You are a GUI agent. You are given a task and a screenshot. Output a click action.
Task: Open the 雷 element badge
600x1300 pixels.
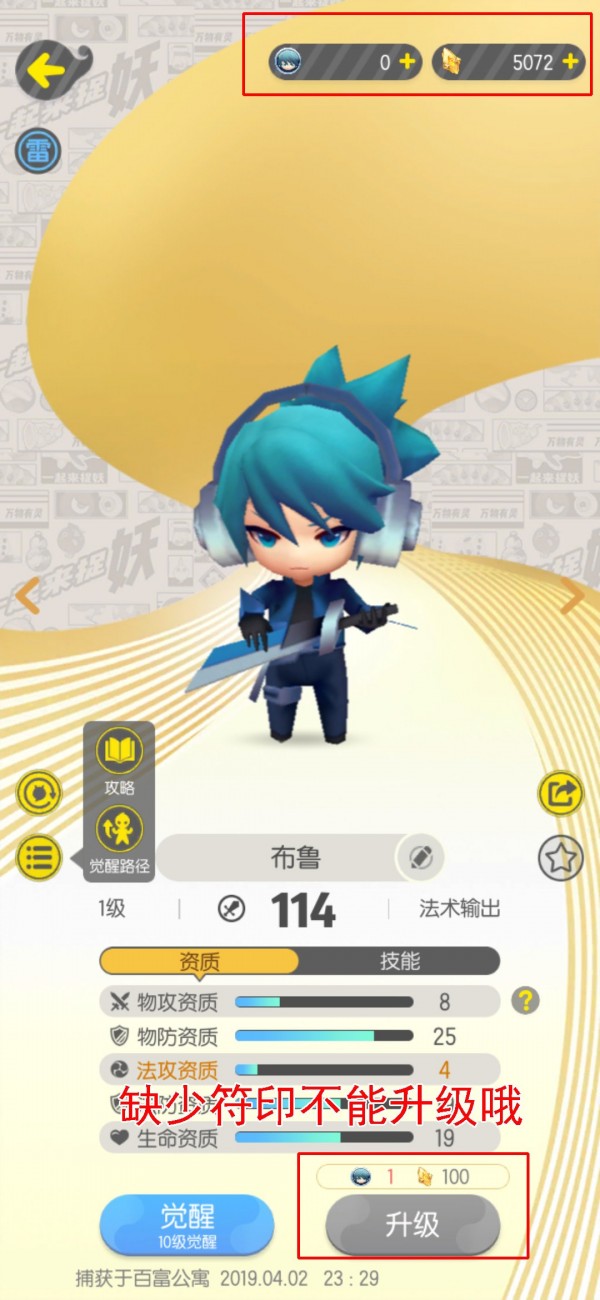(37, 152)
